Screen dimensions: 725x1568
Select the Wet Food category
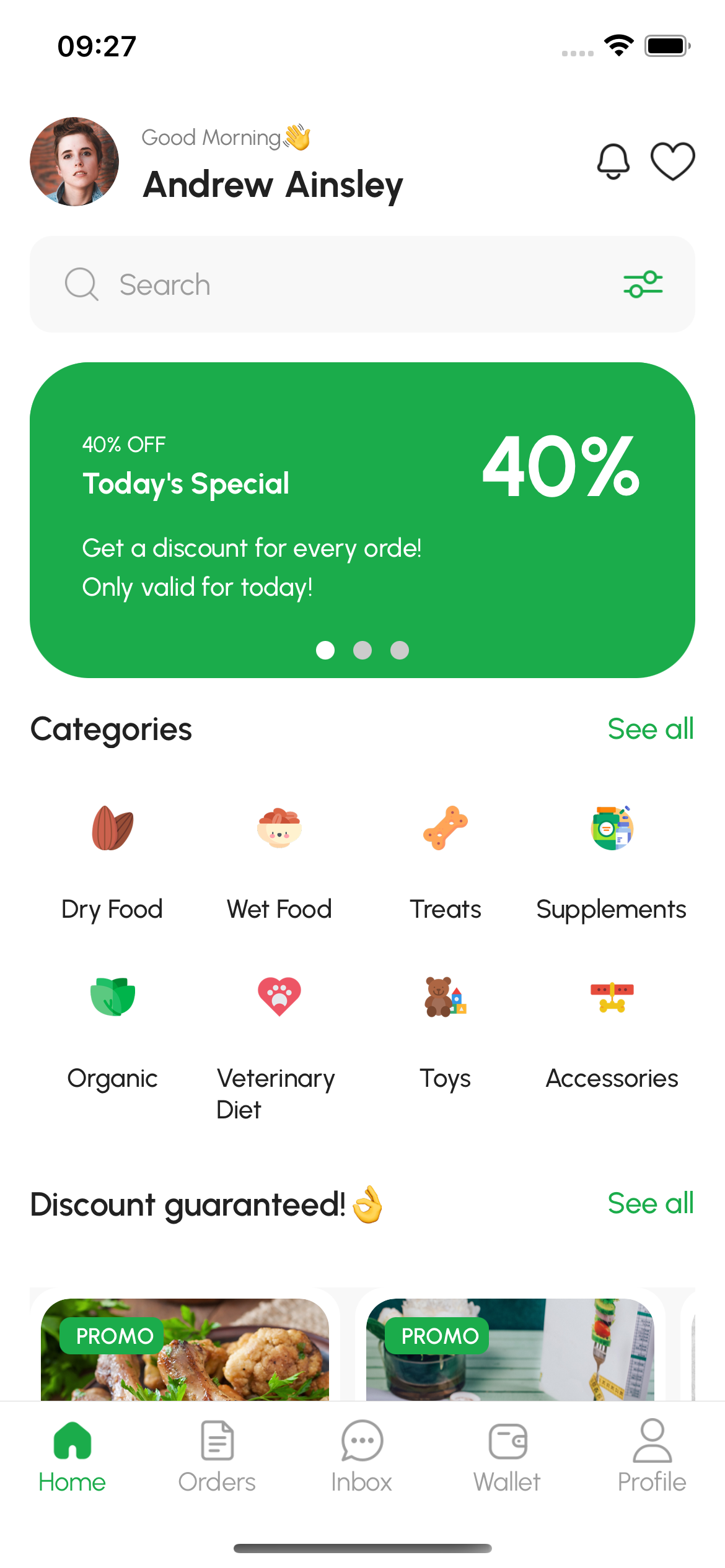[279, 861]
